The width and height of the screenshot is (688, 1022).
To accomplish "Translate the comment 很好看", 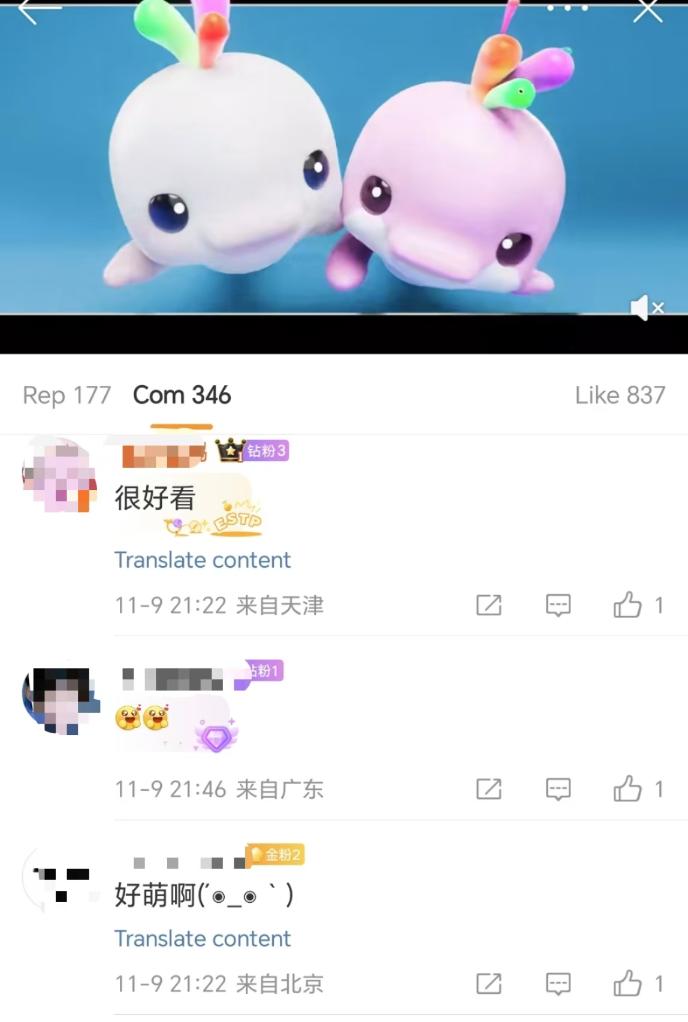I will tap(202, 560).
